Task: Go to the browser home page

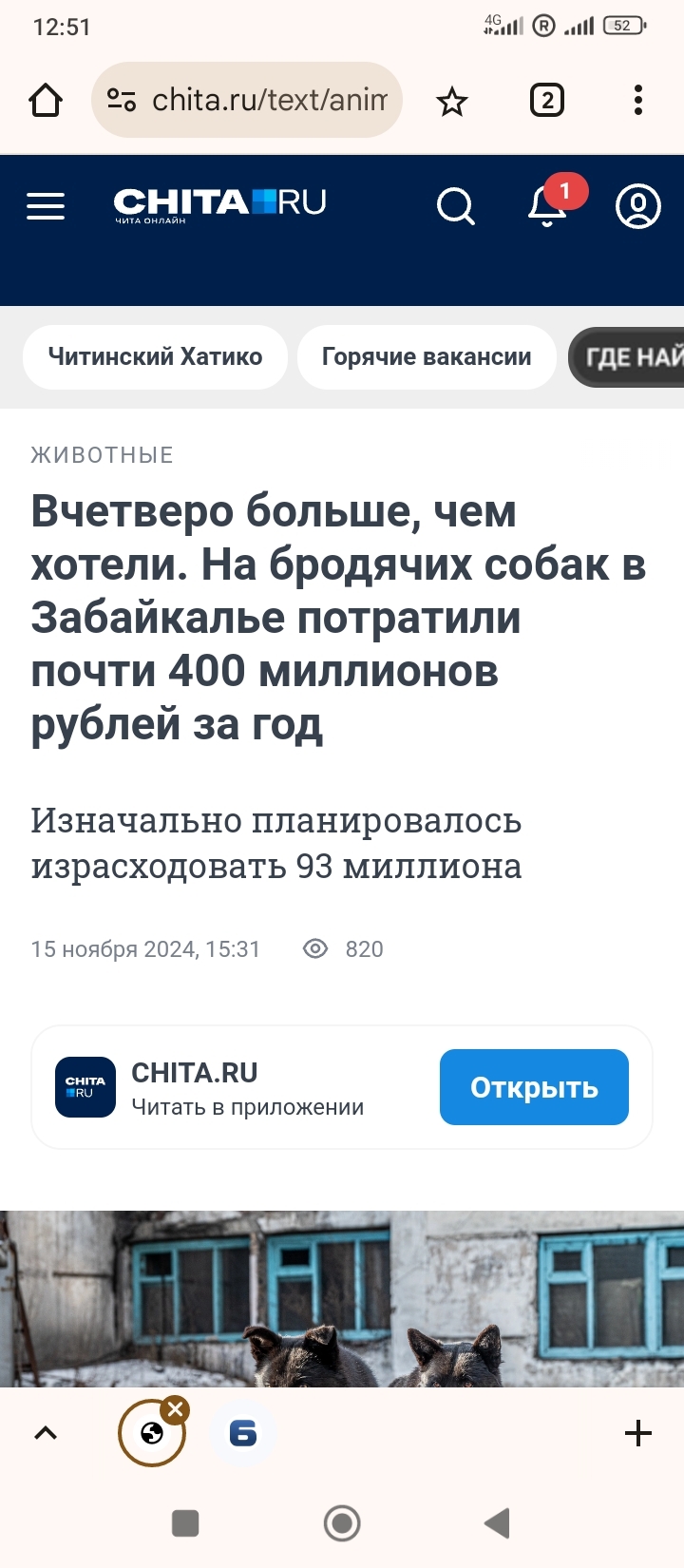Action: (x=46, y=100)
